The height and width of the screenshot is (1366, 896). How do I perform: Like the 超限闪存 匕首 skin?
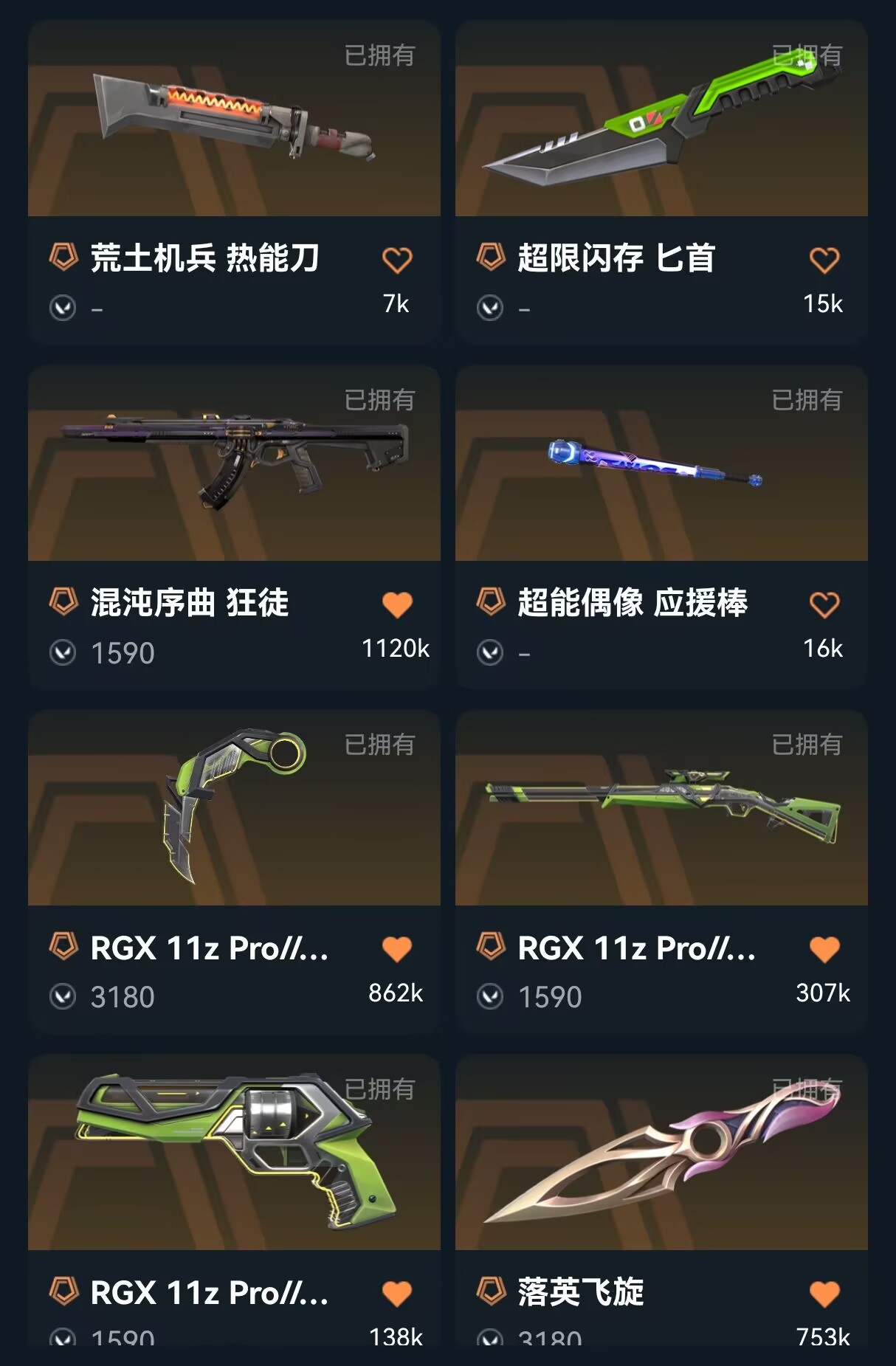824,260
